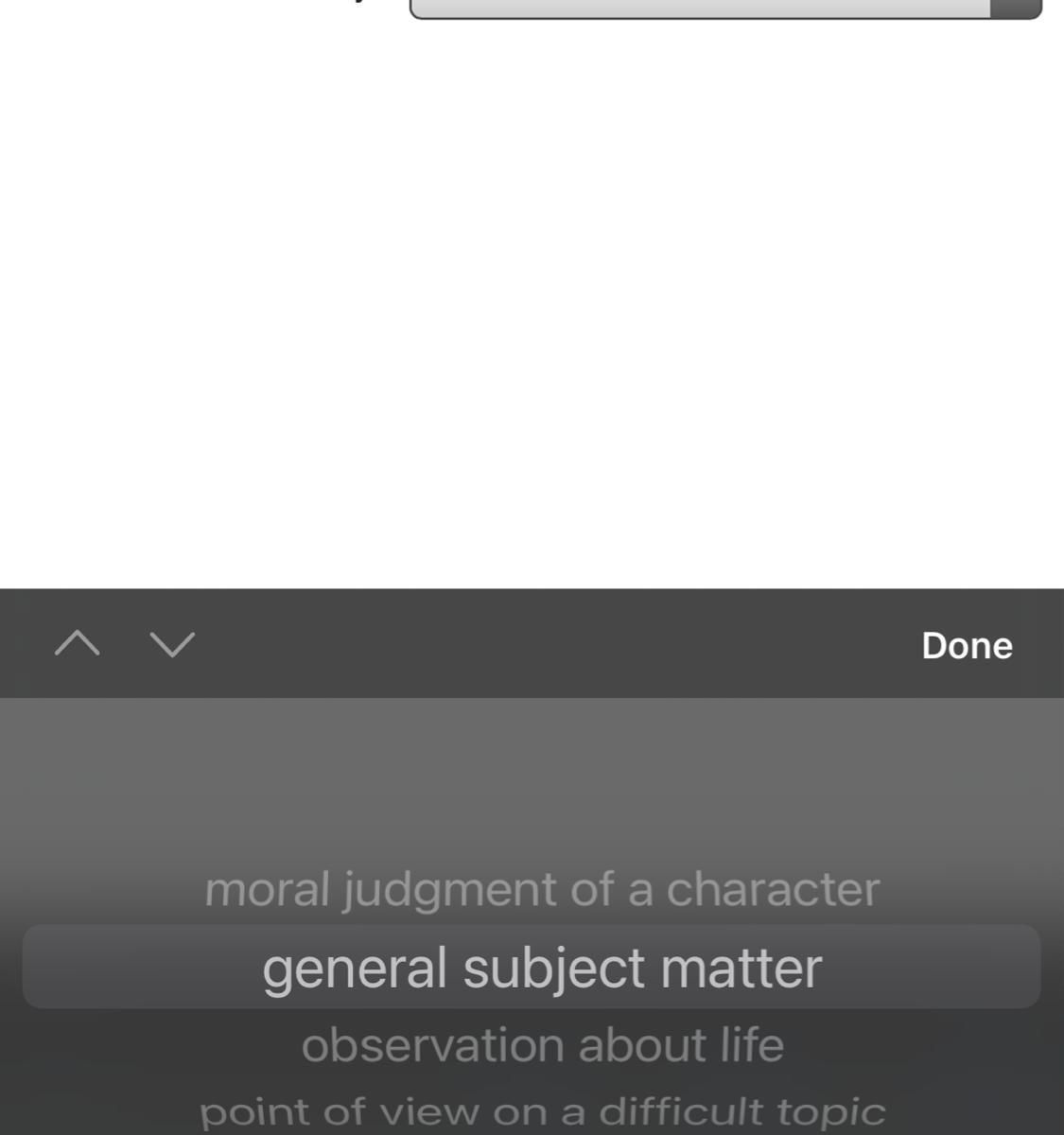Tap Done to confirm the picker selection
The width and height of the screenshot is (1064, 1135).
coord(967,646)
